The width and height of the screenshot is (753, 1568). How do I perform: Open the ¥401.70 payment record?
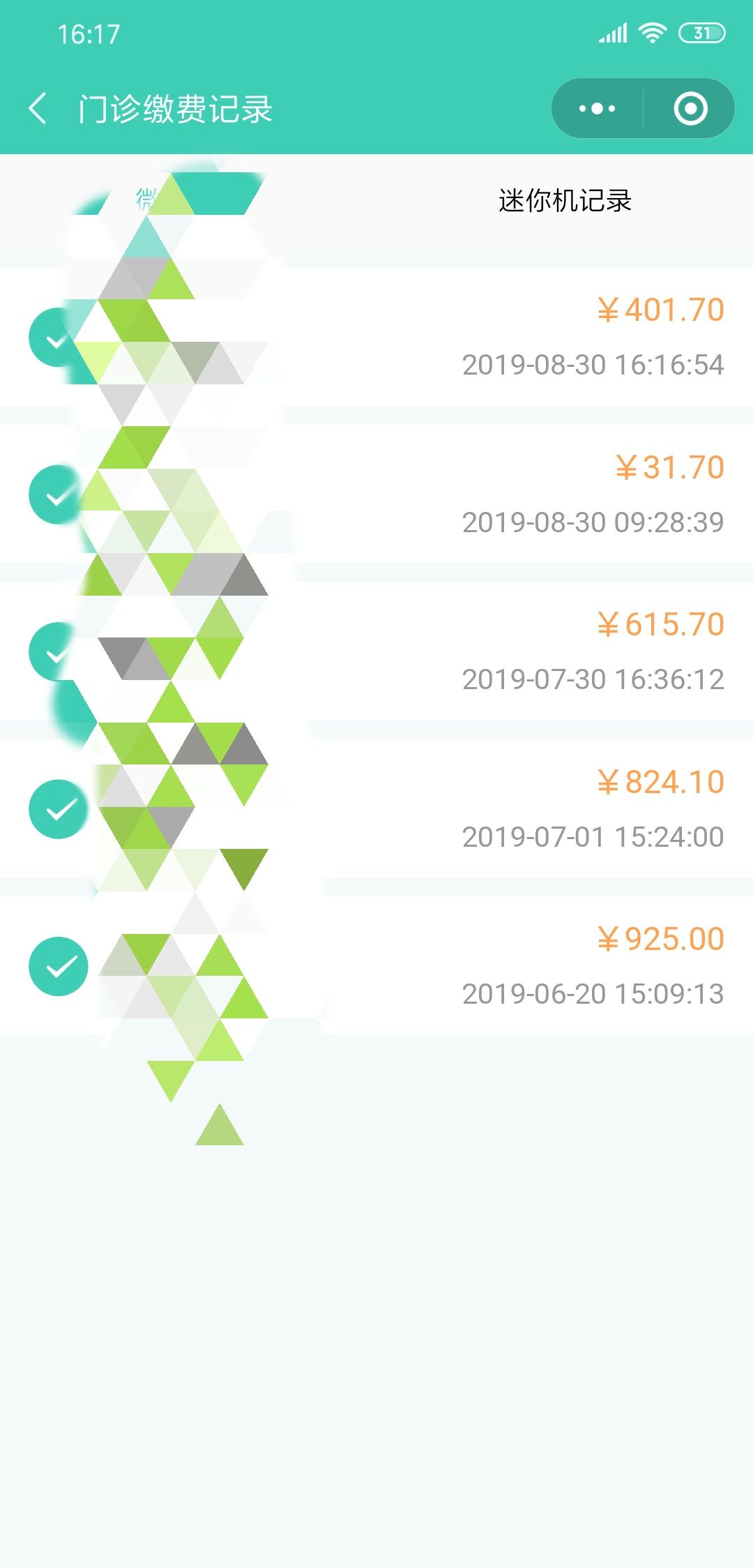376,336
